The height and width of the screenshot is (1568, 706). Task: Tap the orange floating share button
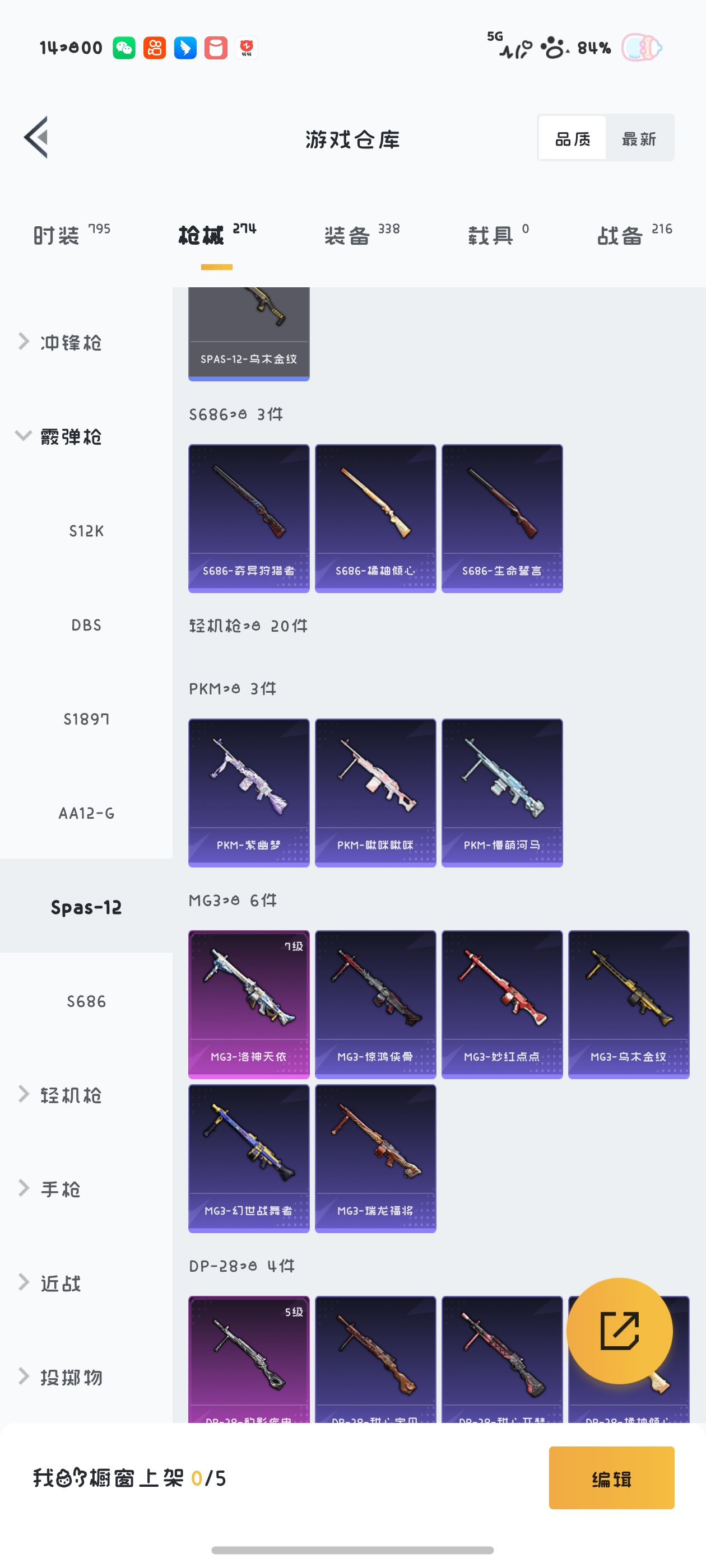(x=620, y=1331)
